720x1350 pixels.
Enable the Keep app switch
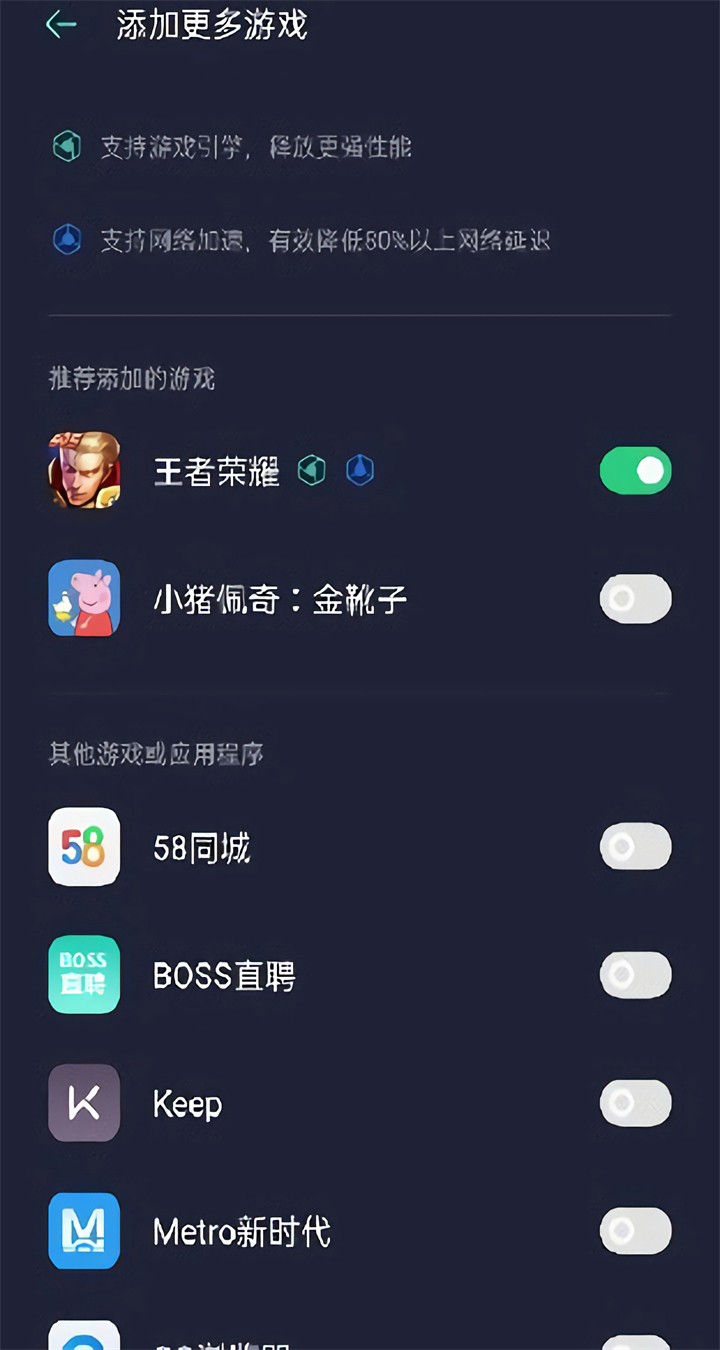635,1103
